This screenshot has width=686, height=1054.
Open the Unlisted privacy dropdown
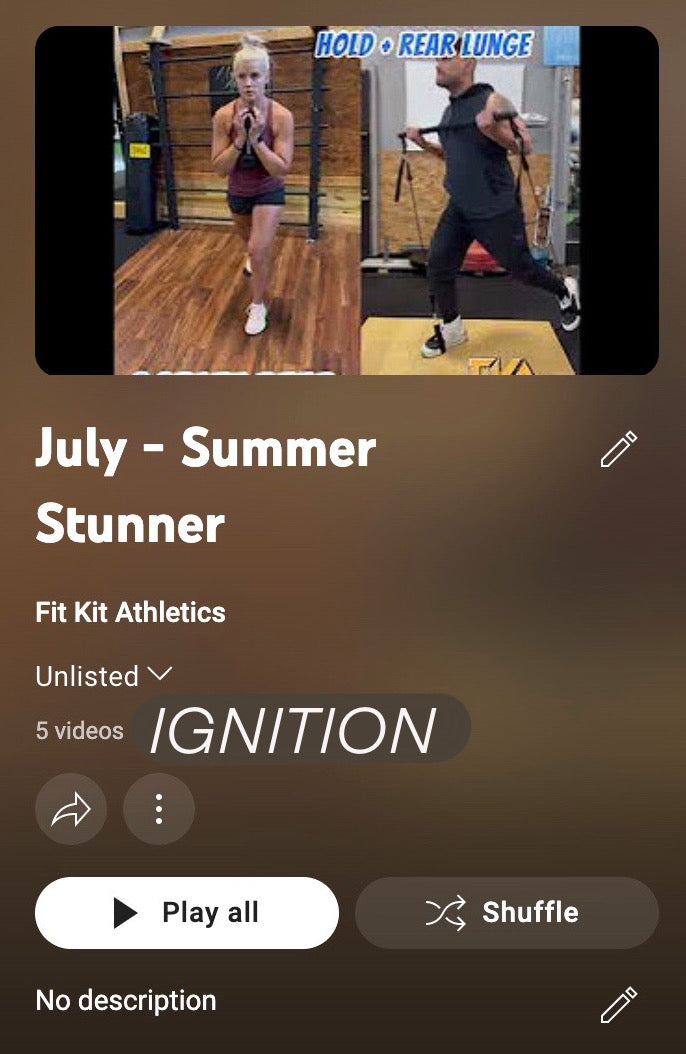pos(104,676)
